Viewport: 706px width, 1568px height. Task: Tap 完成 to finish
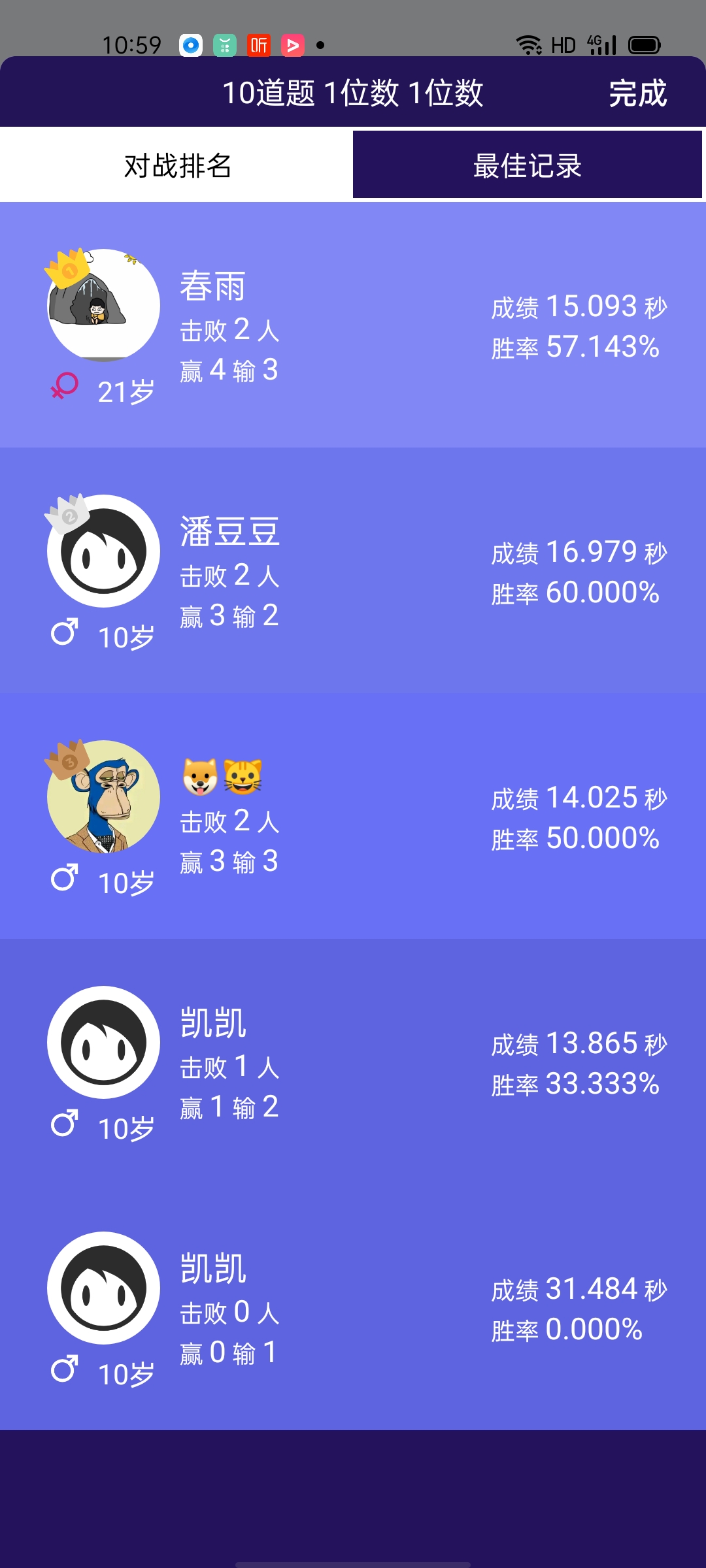pyautogui.click(x=637, y=93)
